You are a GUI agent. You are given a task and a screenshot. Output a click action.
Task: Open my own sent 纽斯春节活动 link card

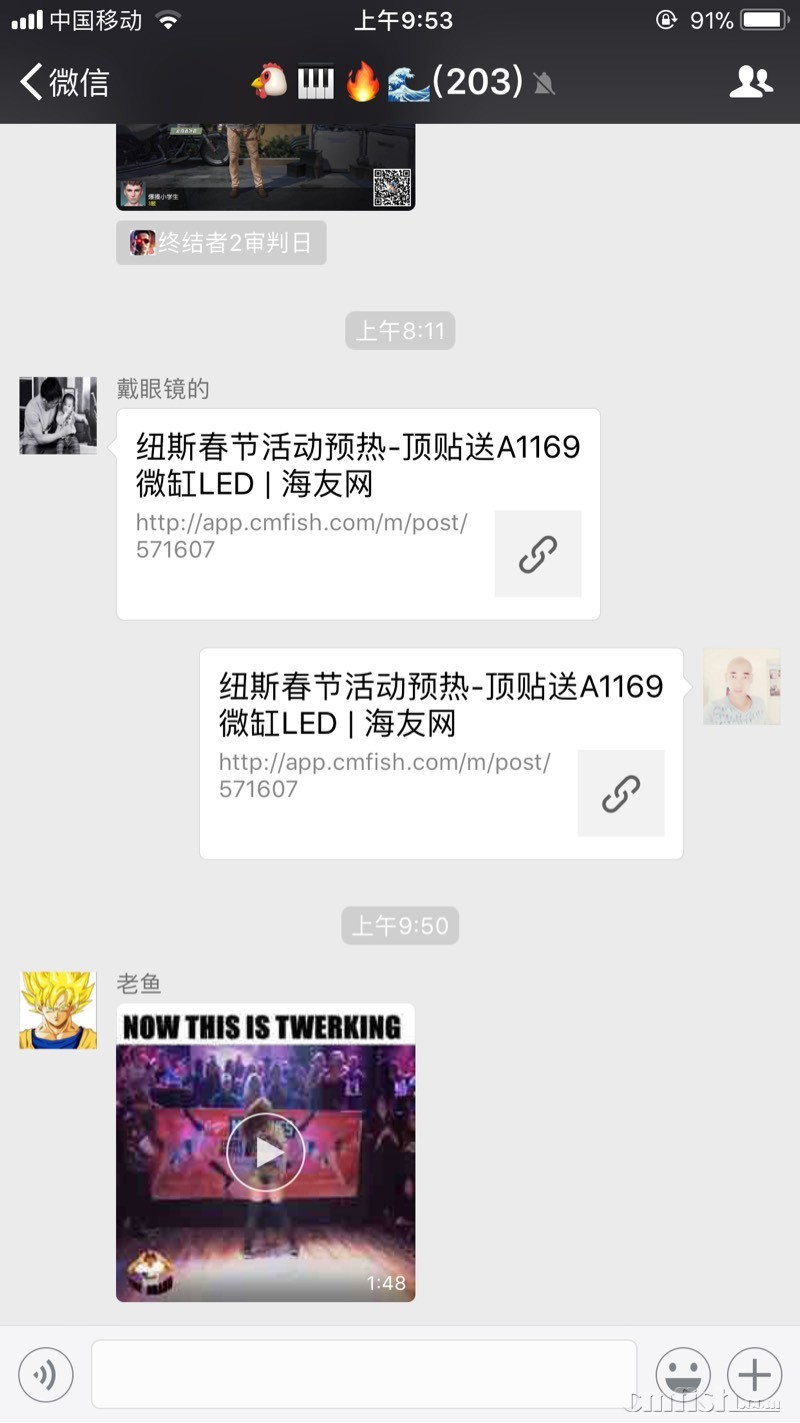click(x=441, y=753)
